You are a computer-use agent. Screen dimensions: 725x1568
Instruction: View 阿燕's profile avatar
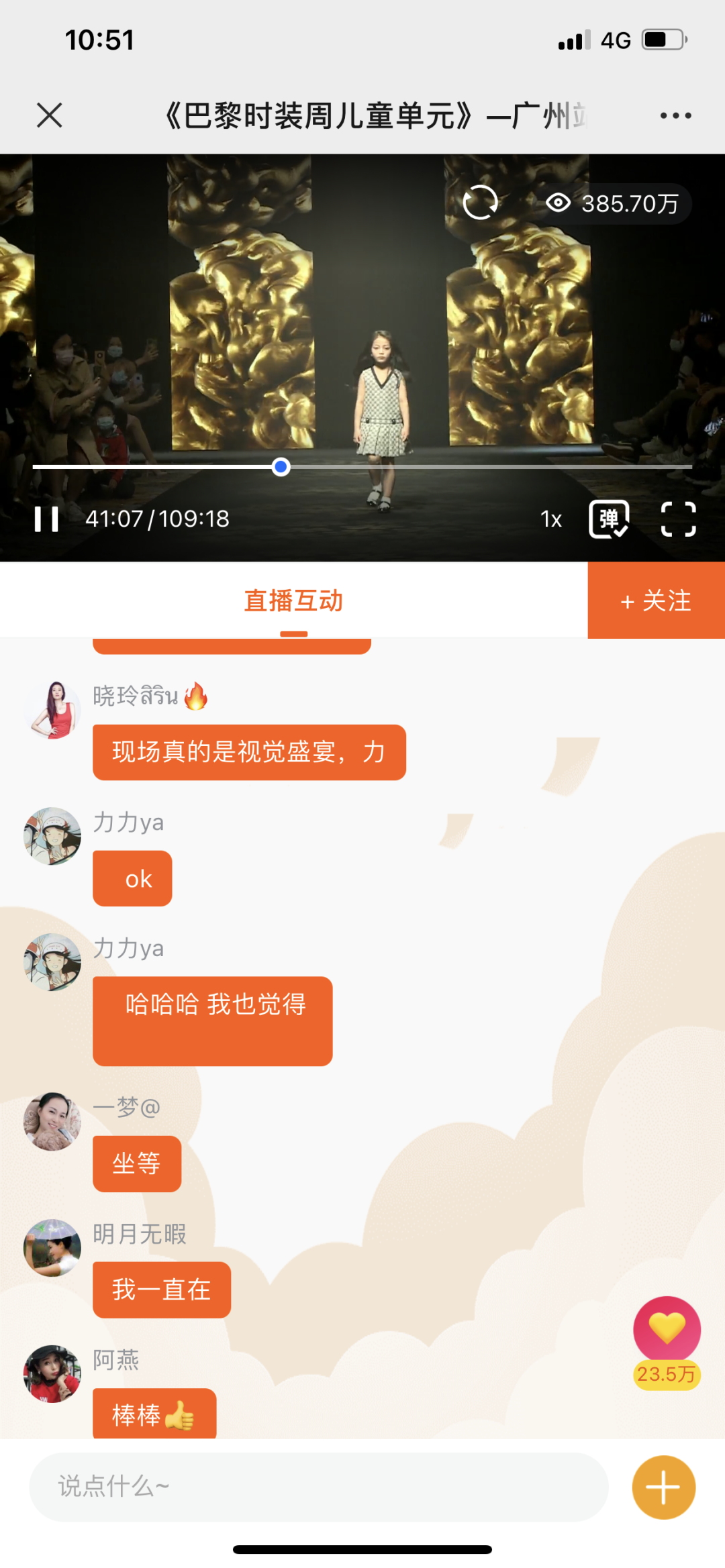pyautogui.click(x=52, y=1373)
